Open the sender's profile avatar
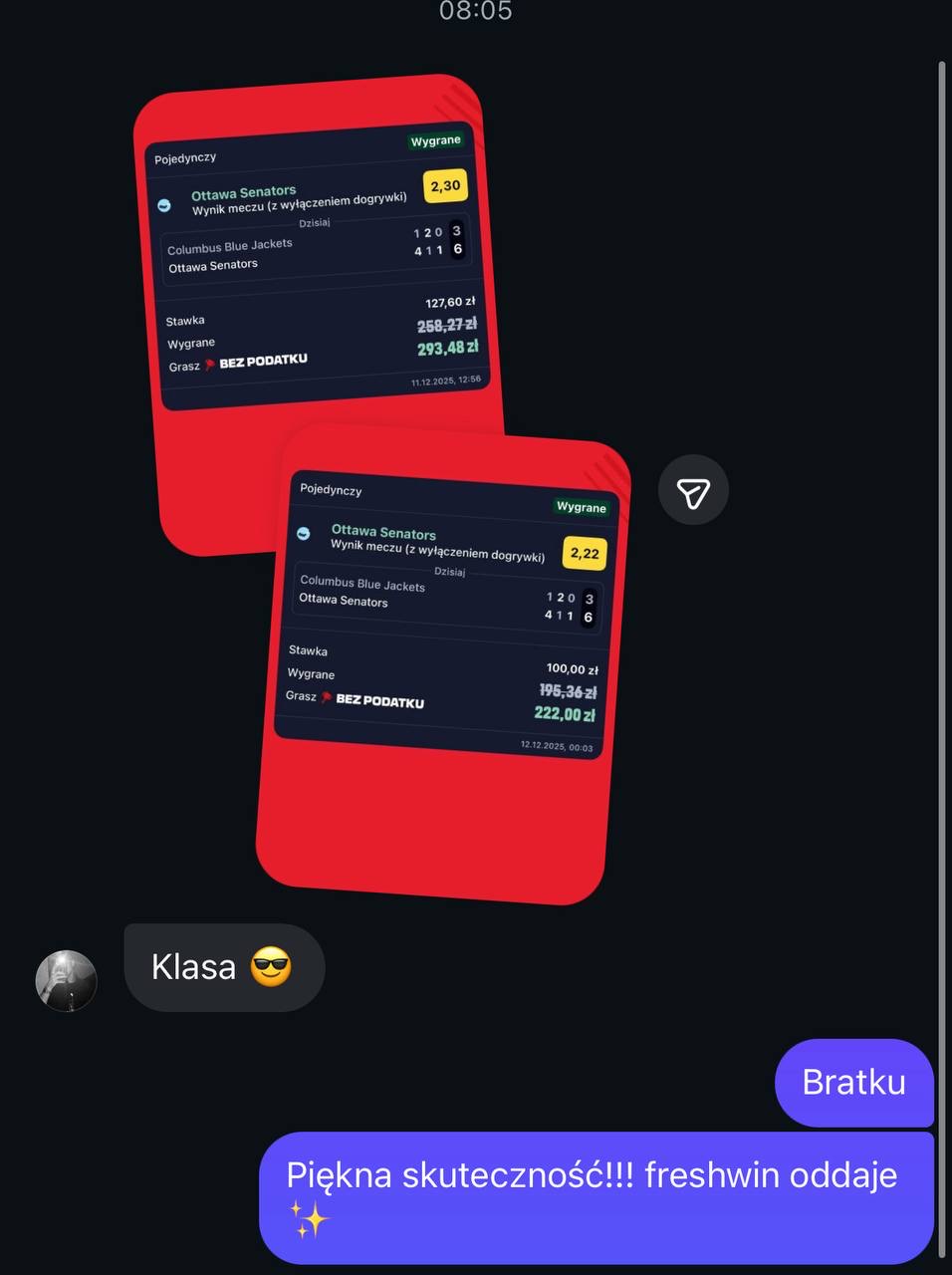The height and width of the screenshot is (1275, 952). click(x=67, y=980)
